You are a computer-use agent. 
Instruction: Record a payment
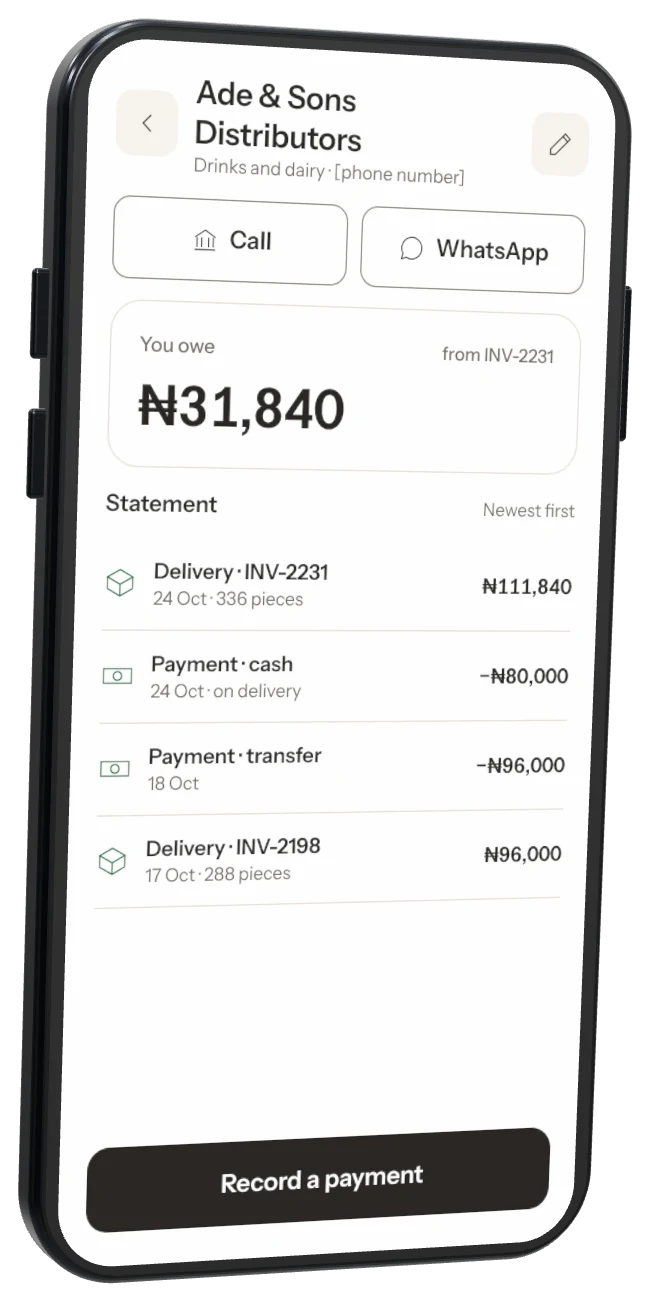coord(319,1180)
